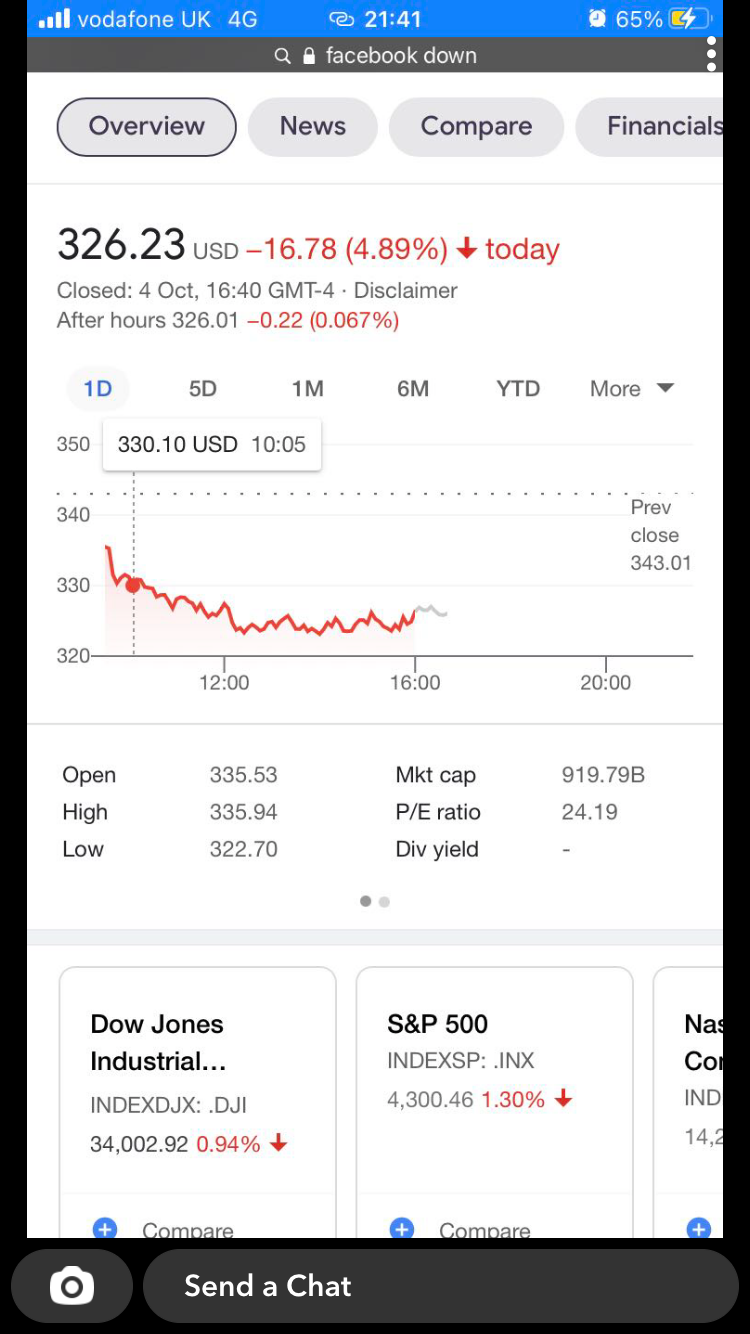
Task: Open the snap's three-dot overflow menu
Action: click(x=711, y=54)
